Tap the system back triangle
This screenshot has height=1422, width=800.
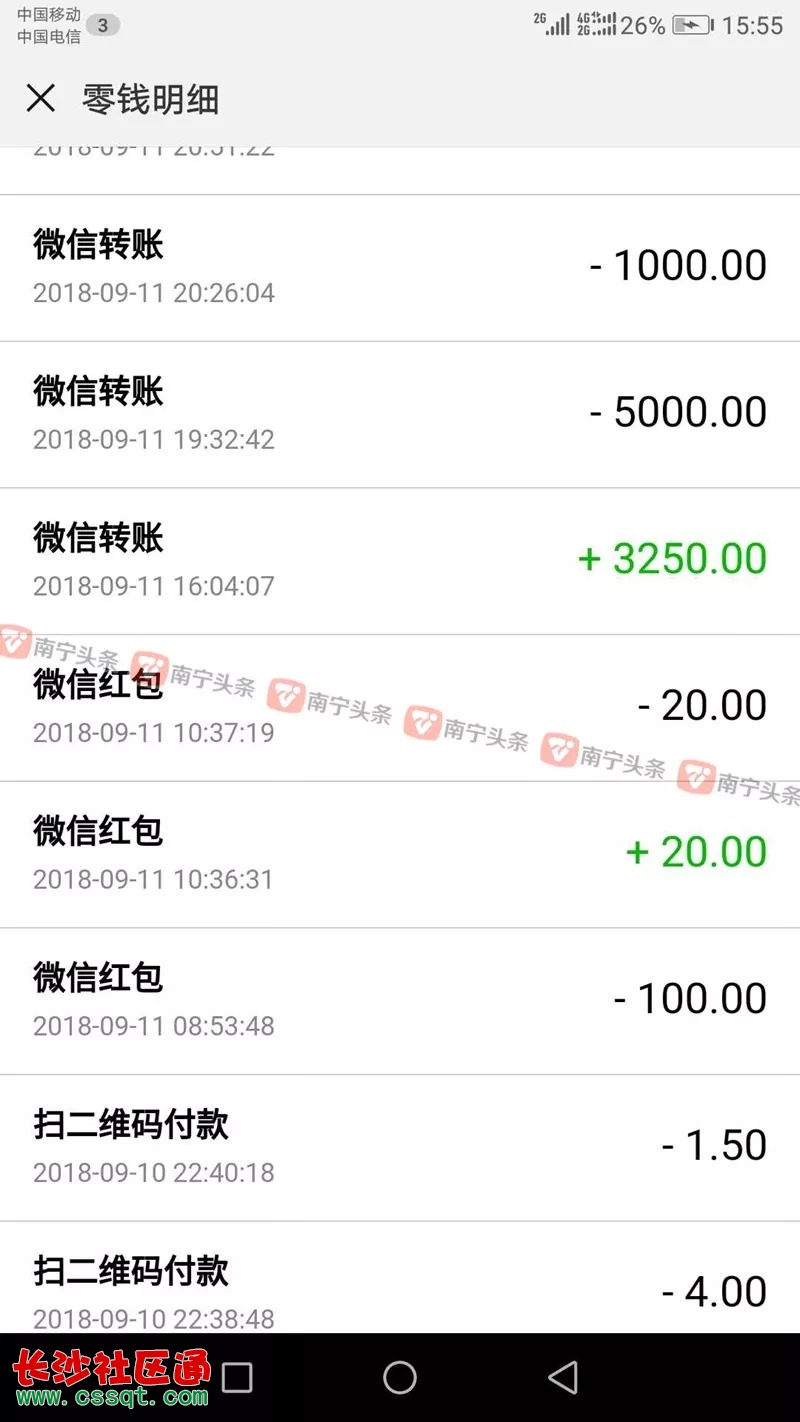pyautogui.click(x=563, y=1378)
